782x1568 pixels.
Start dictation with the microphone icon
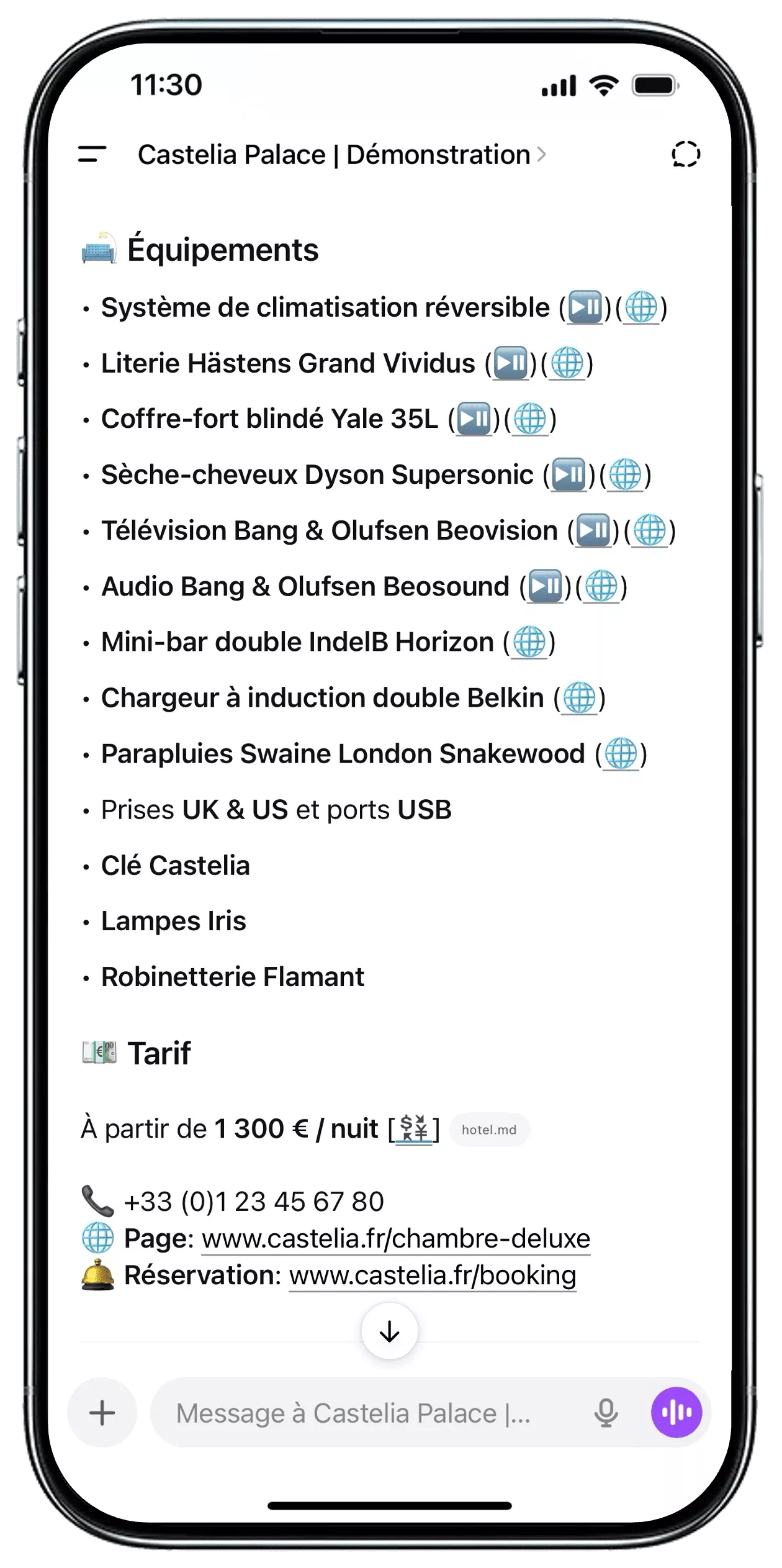pyautogui.click(x=606, y=1413)
